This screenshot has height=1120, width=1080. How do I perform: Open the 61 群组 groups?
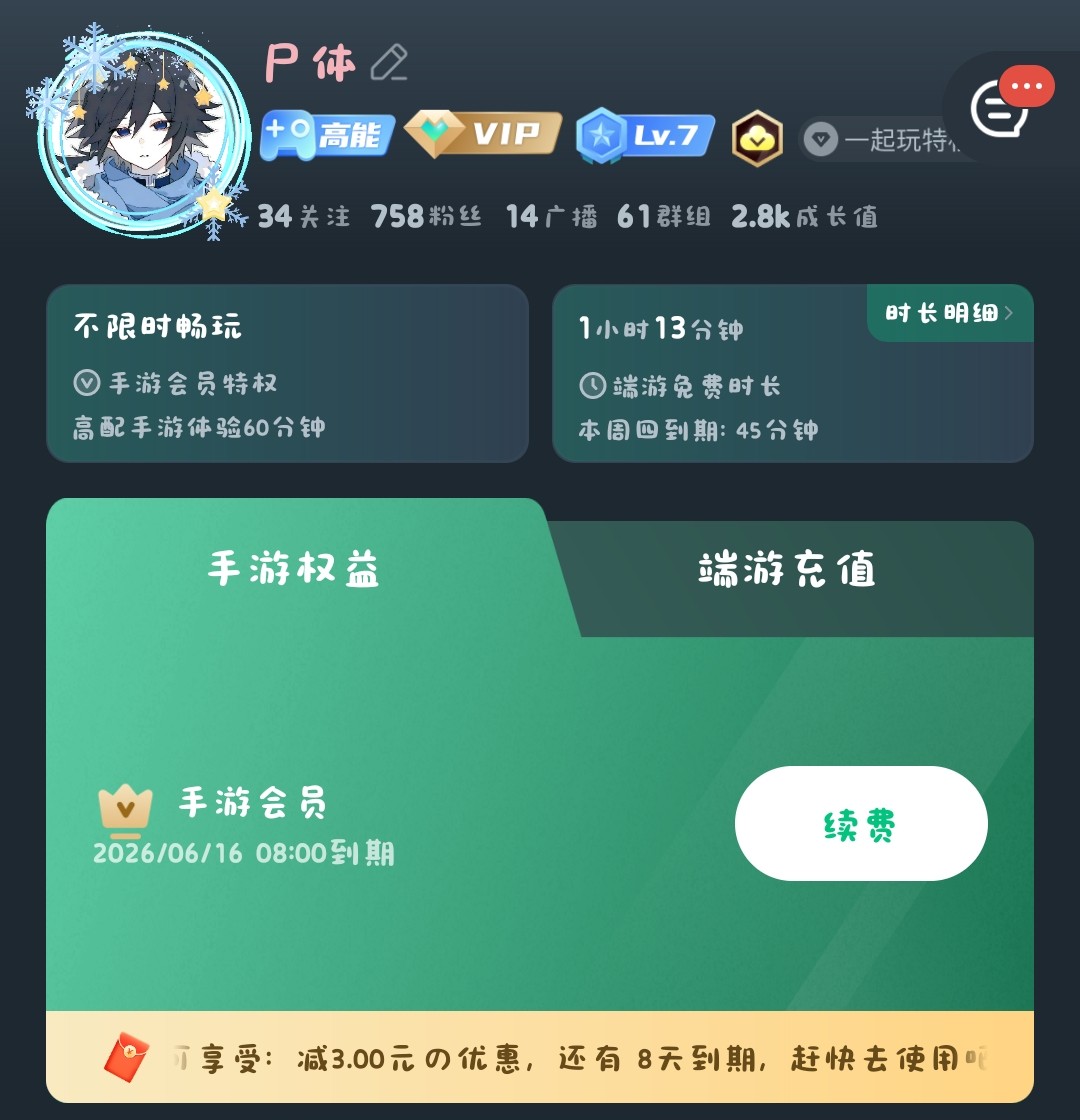663,216
